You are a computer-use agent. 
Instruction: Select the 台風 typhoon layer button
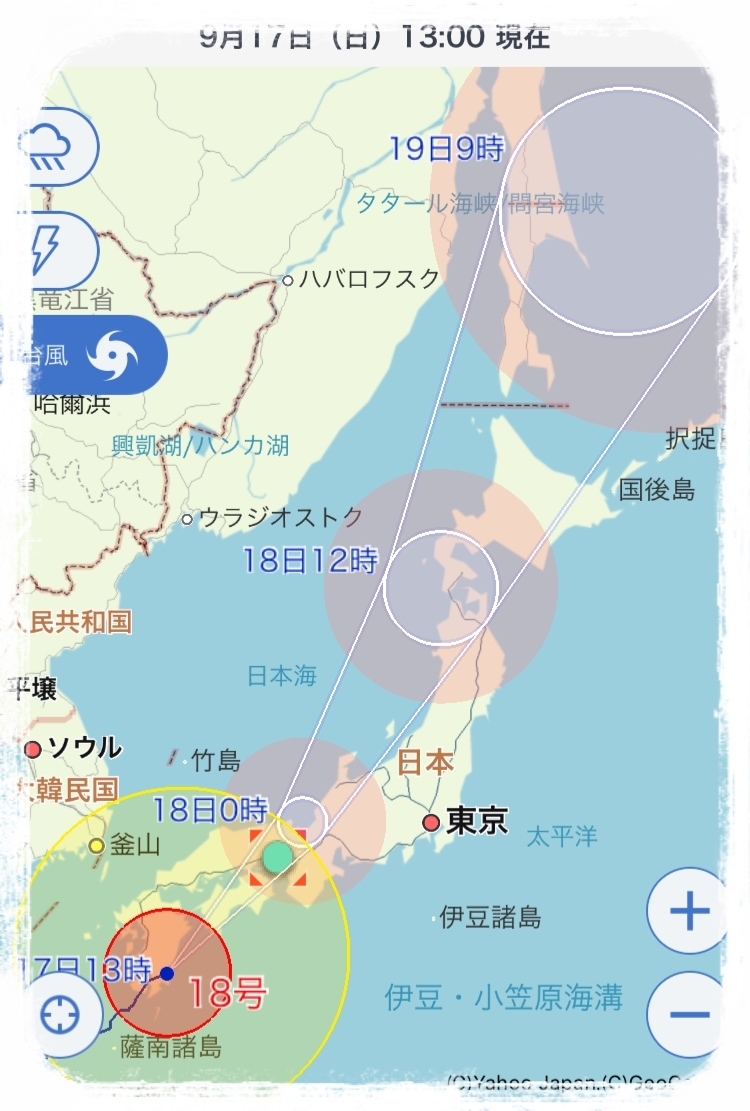(95, 355)
